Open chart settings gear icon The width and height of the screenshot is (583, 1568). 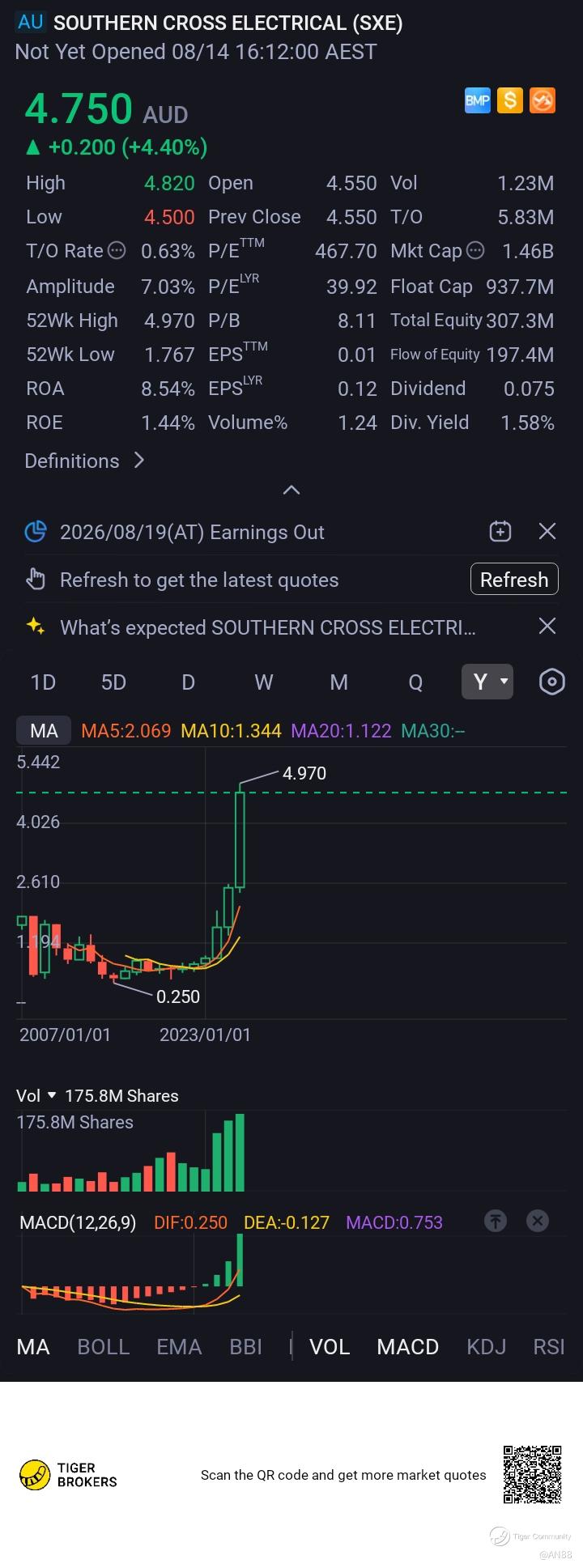click(x=551, y=682)
